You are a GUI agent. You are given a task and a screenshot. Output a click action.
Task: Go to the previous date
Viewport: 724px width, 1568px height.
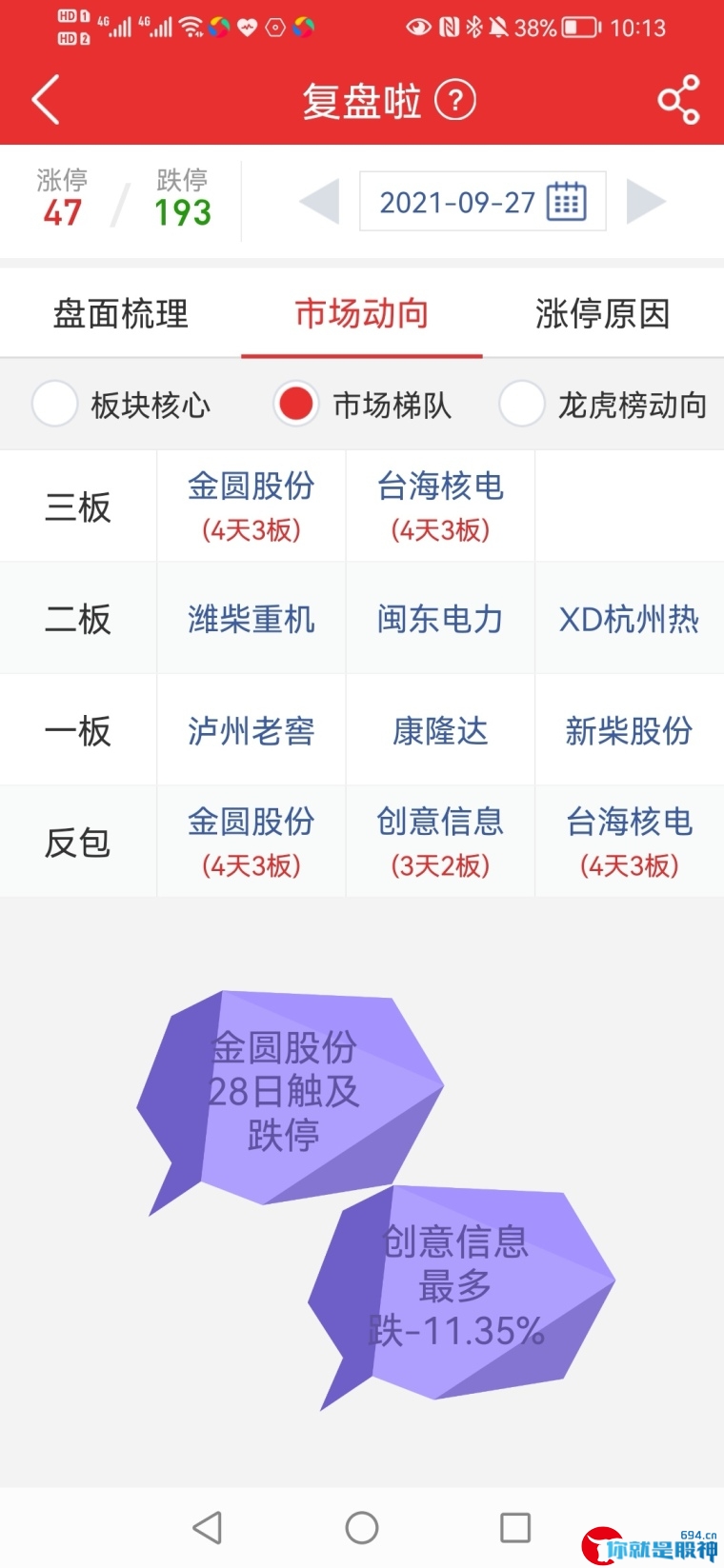coord(319,202)
